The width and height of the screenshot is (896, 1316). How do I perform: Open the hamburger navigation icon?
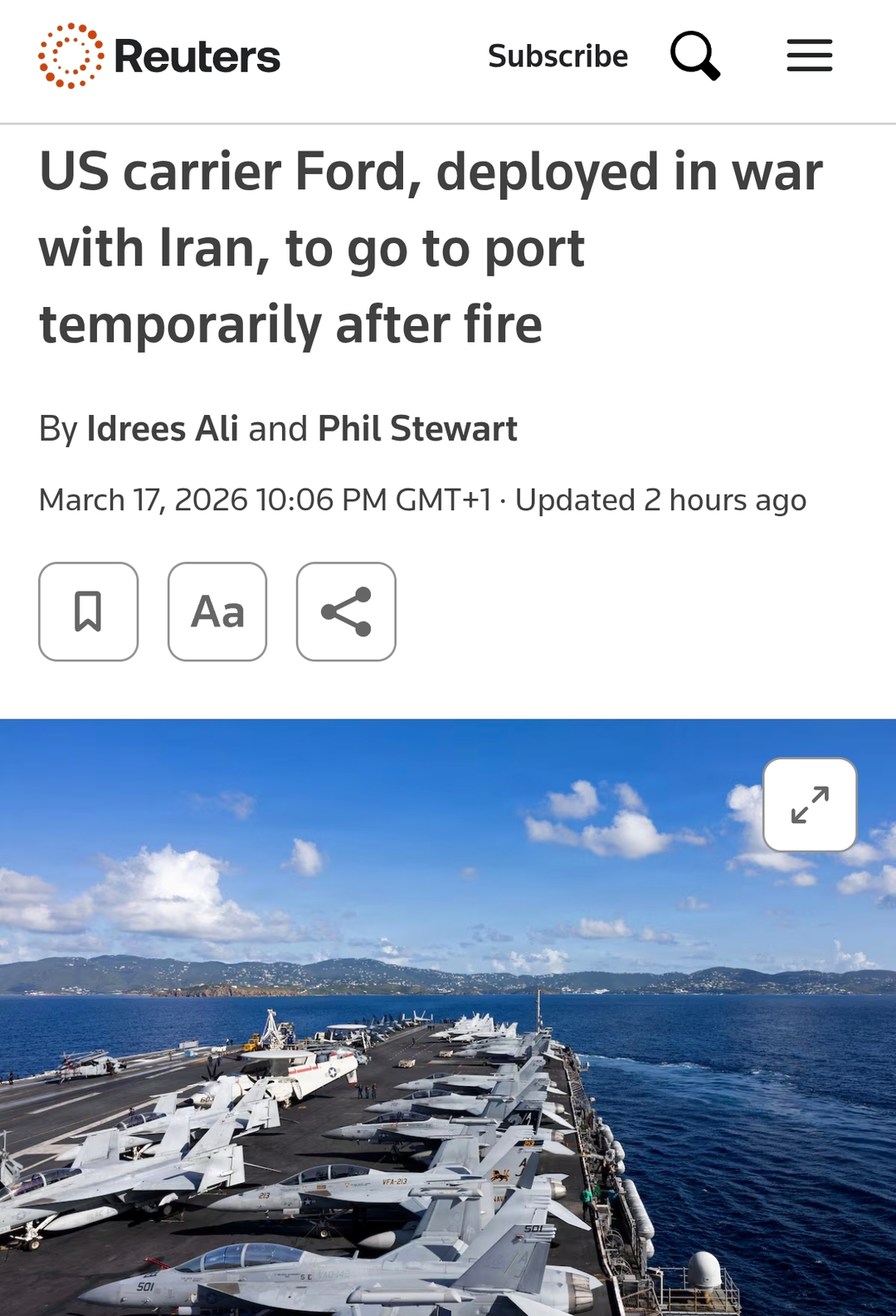tap(809, 56)
